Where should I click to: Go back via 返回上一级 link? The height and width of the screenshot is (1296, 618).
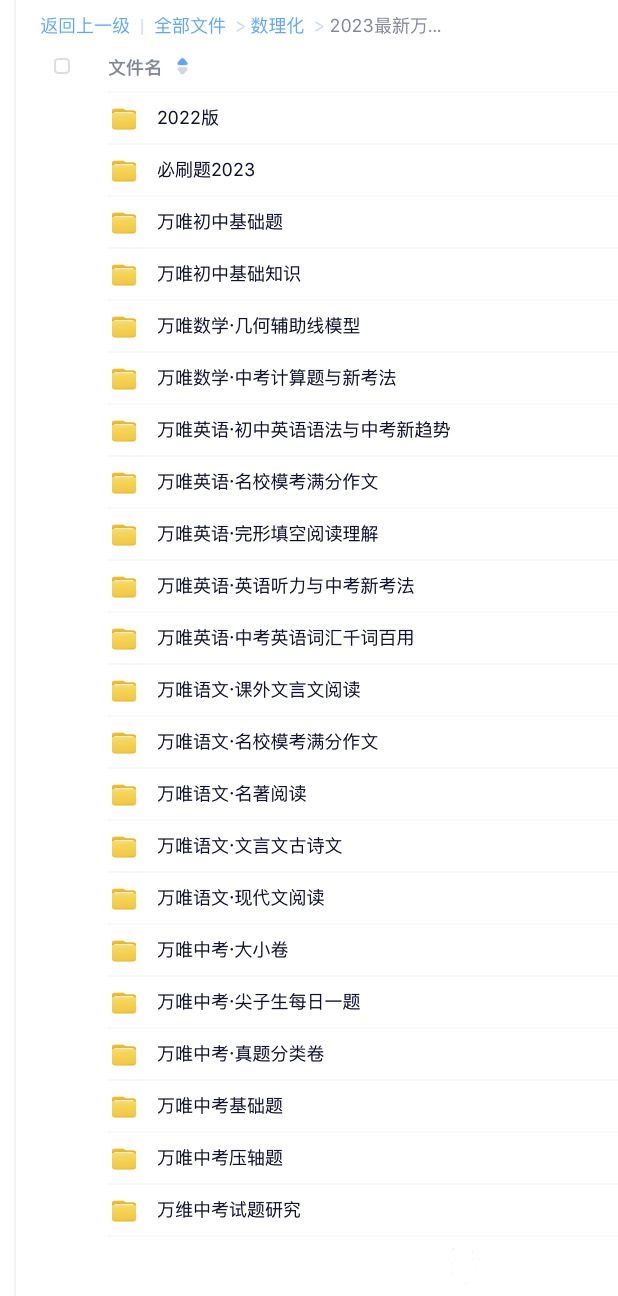coord(85,26)
